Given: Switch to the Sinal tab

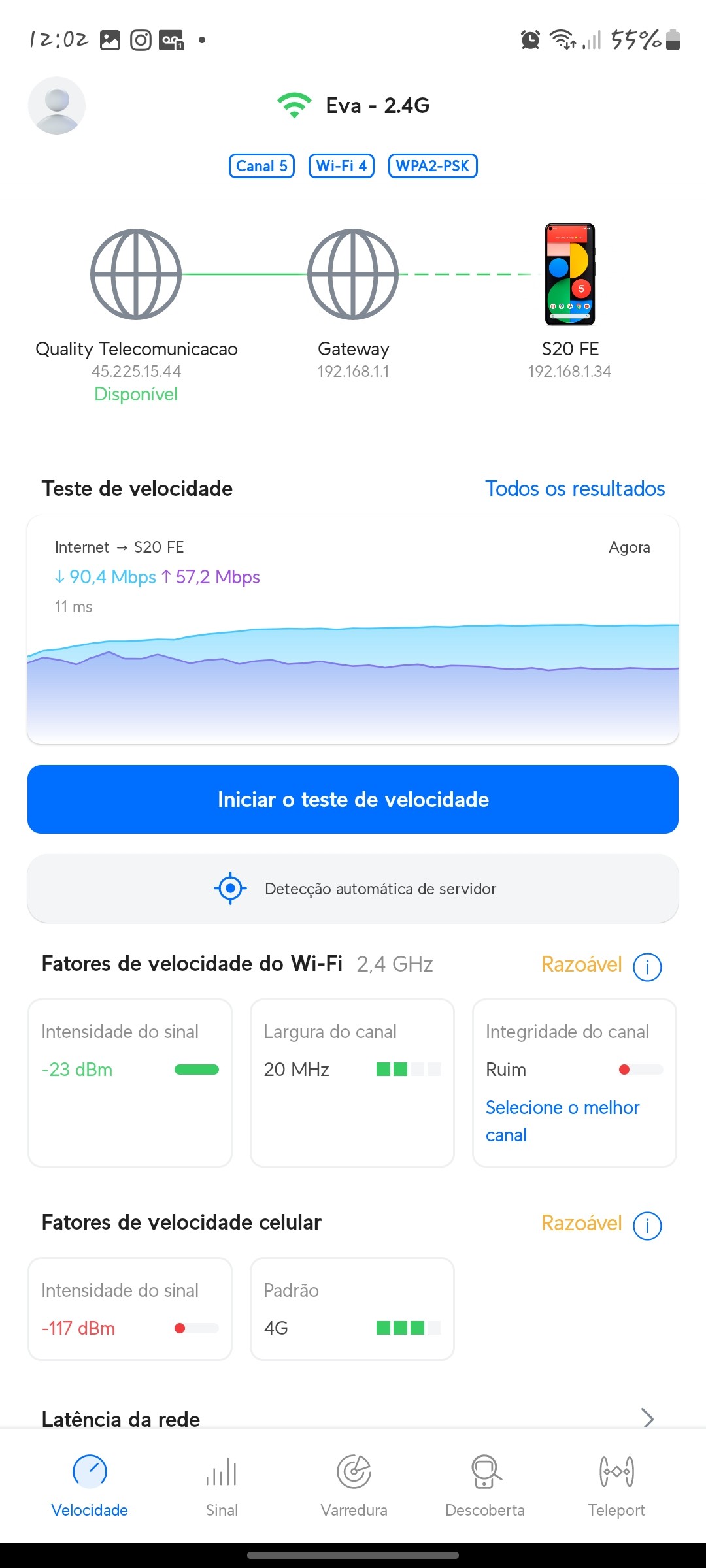Looking at the screenshot, I should 222,1484.
